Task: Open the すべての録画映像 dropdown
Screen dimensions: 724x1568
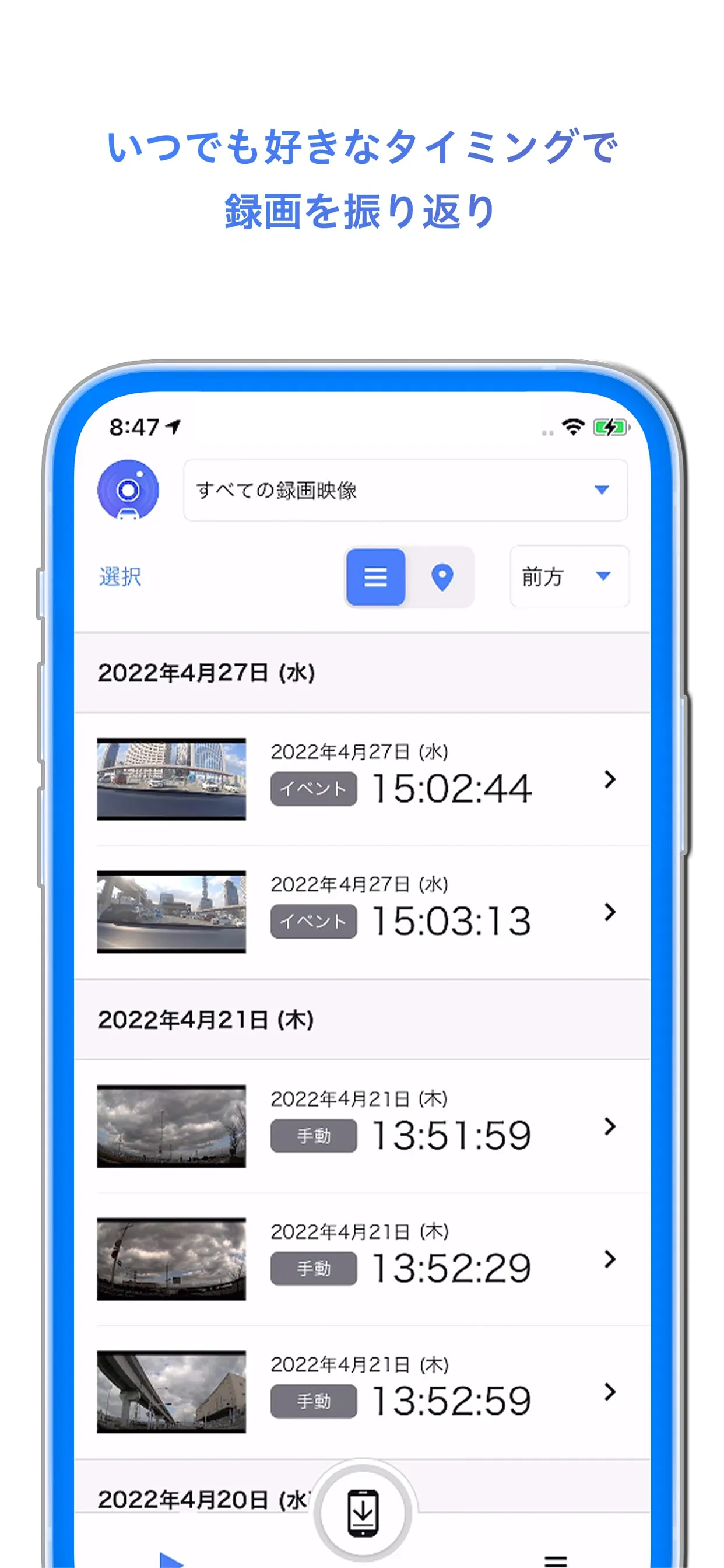Action: [406, 491]
